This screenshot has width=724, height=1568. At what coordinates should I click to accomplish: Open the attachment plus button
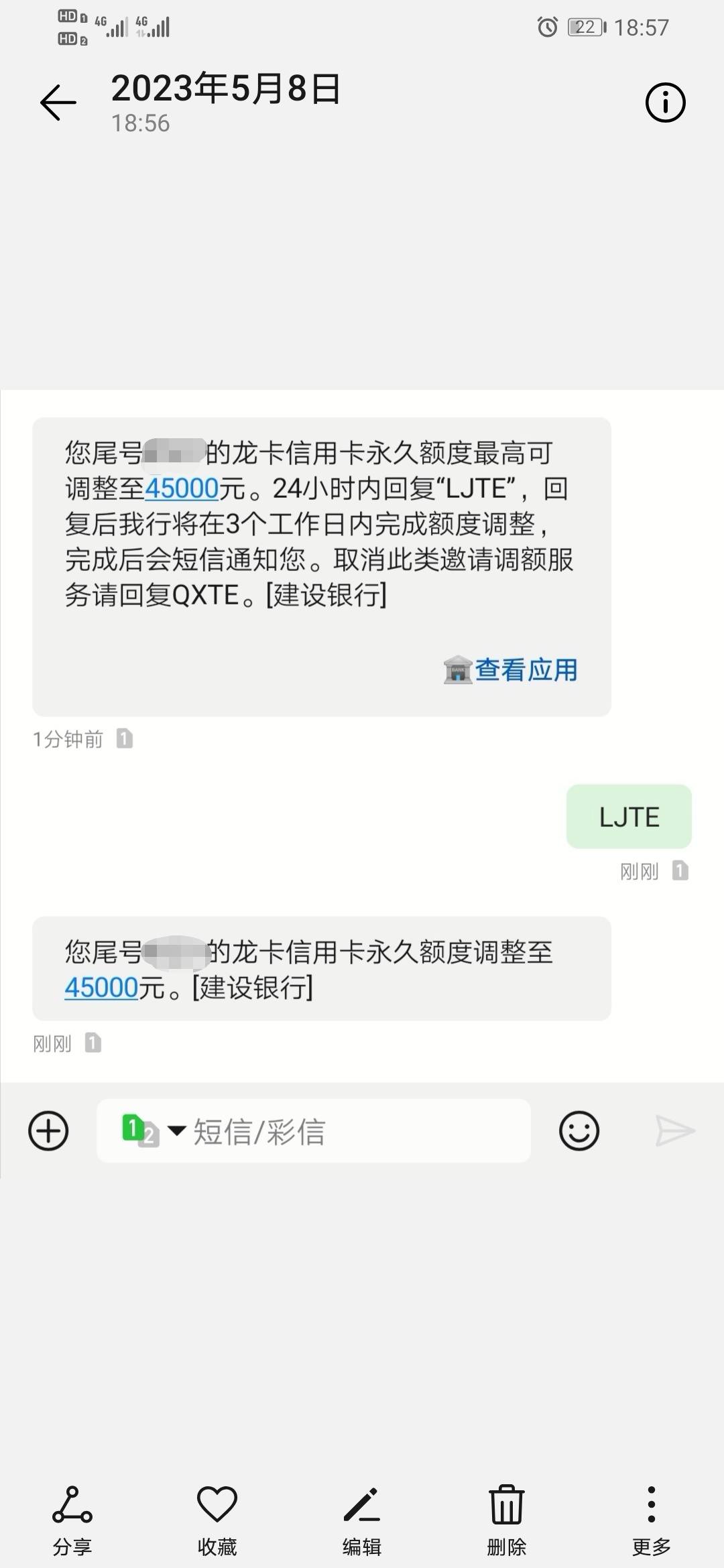pyautogui.click(x=48, y=1131)
